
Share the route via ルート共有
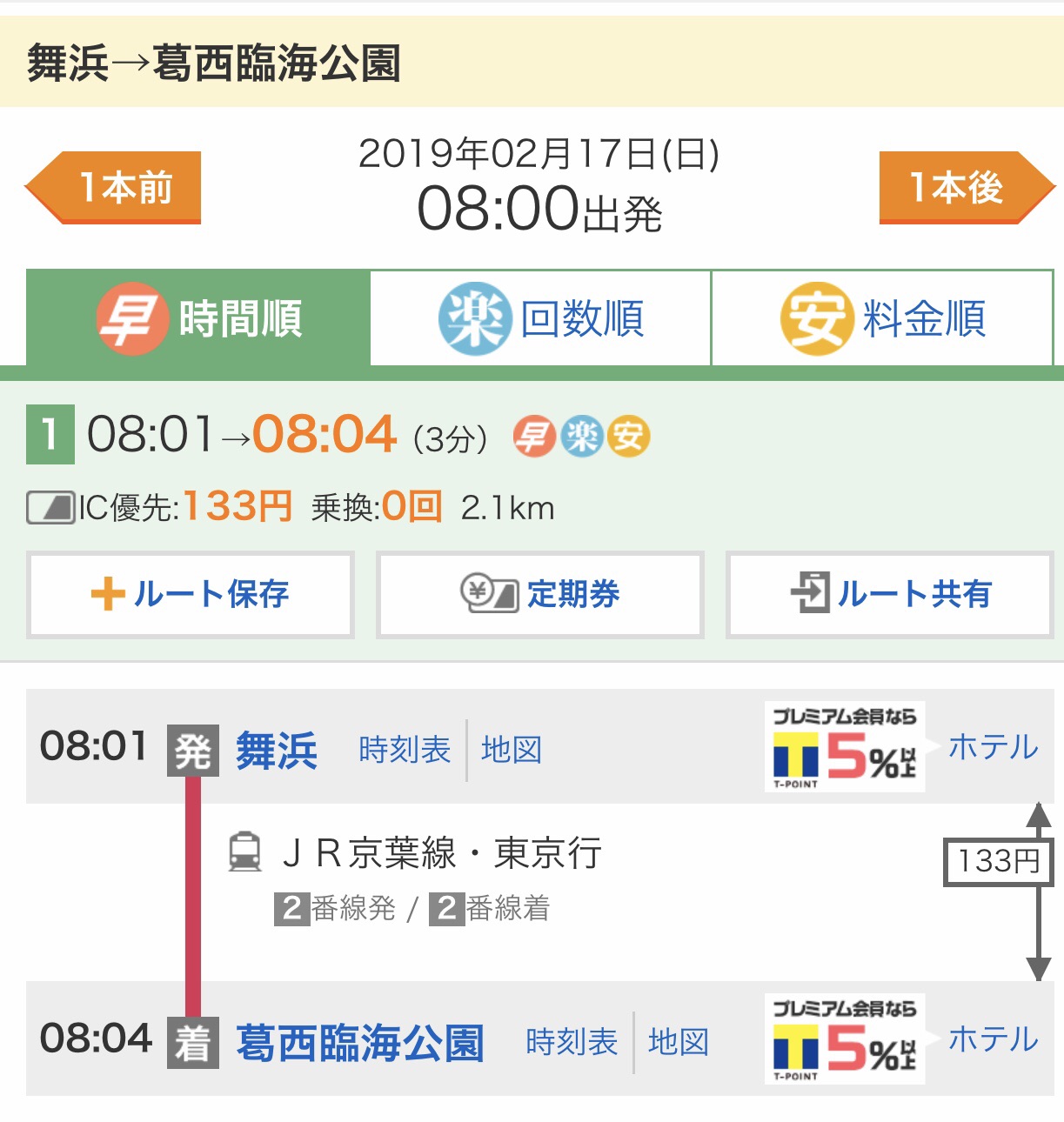pyautogui.click(x=890, y=595)
